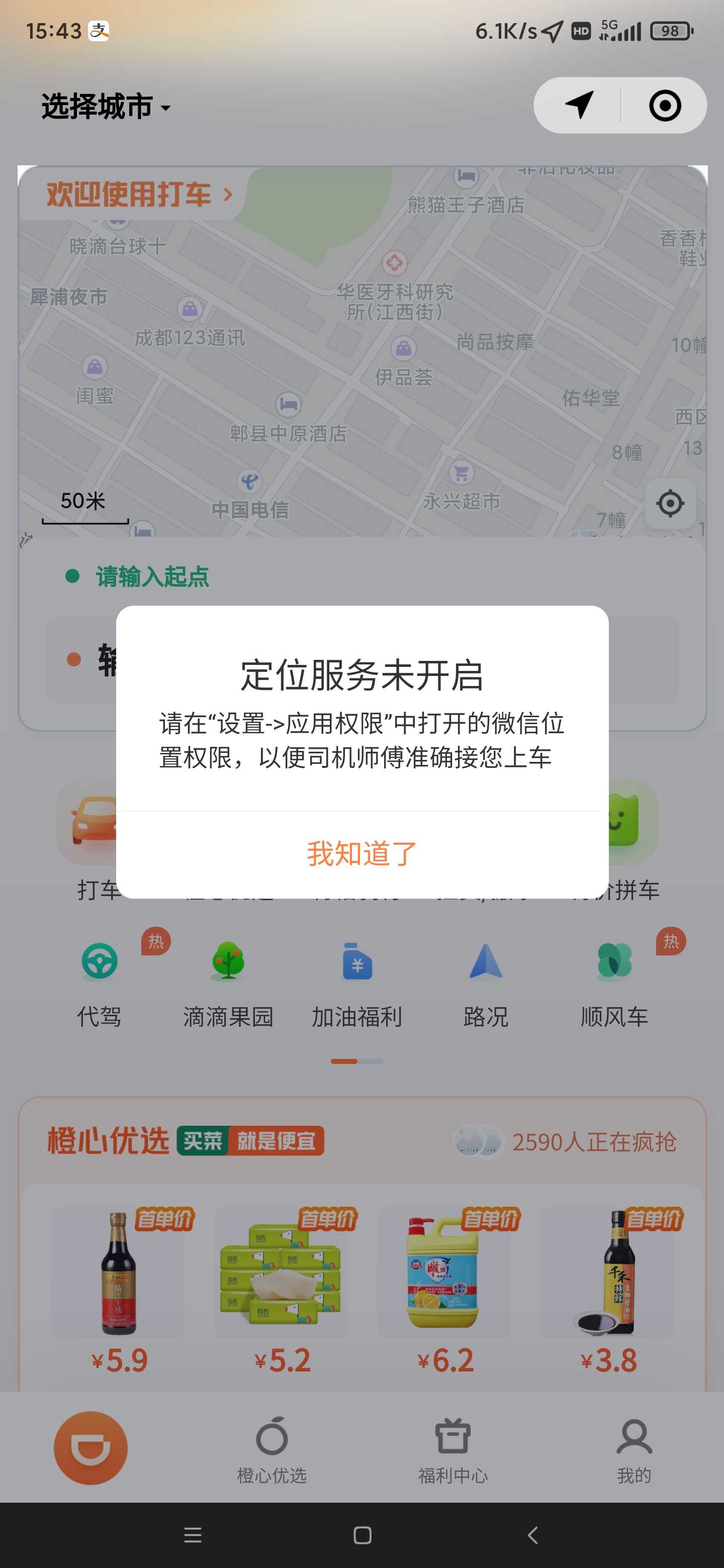Enter pickup point at 请输入起点
This screenshot has height=1568, width=724.
152,576
